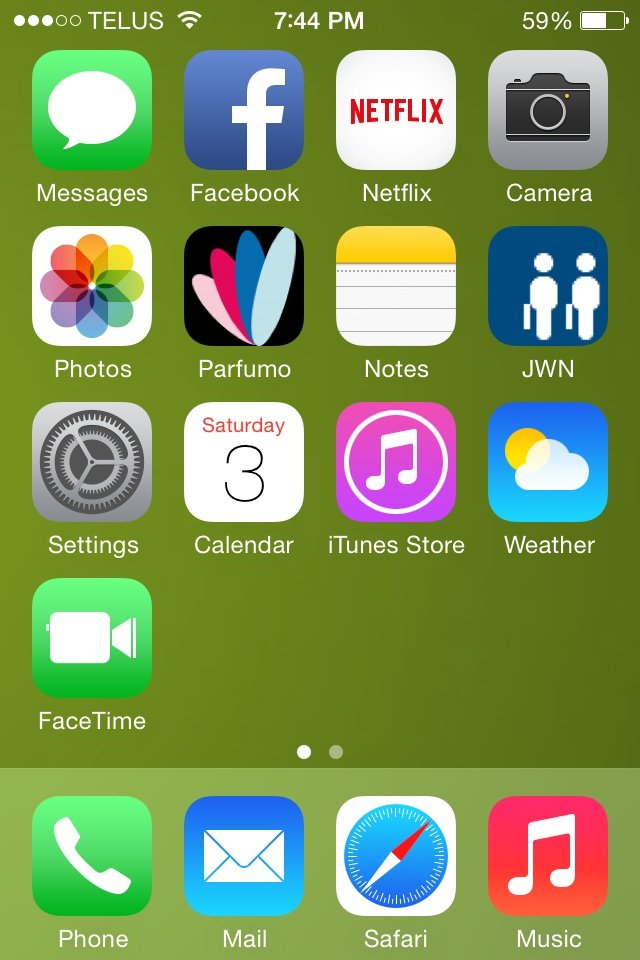This screenshot has width=640, height=960.
Task: Tap the home screen page indicator dots
Action: [320, 751]
